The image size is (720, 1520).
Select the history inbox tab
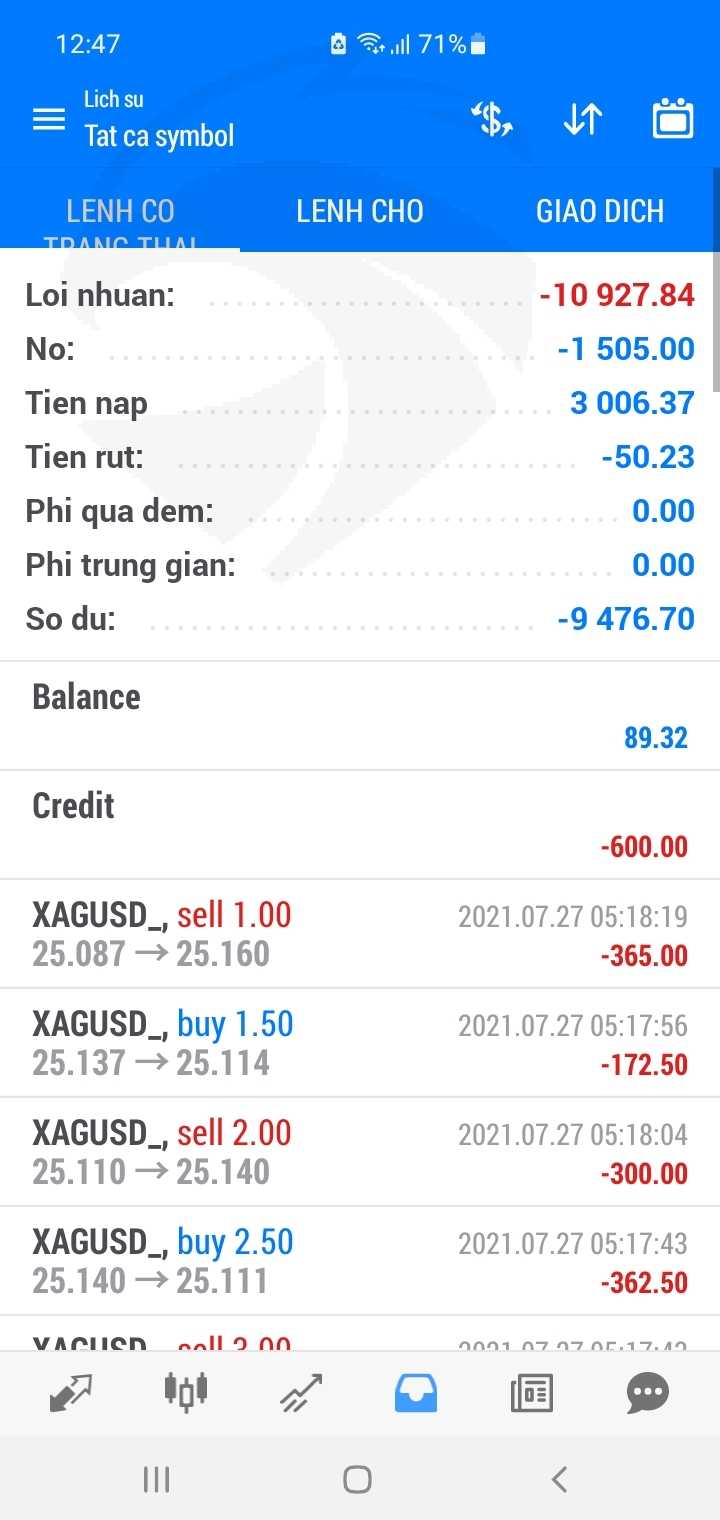[416, 1392]
